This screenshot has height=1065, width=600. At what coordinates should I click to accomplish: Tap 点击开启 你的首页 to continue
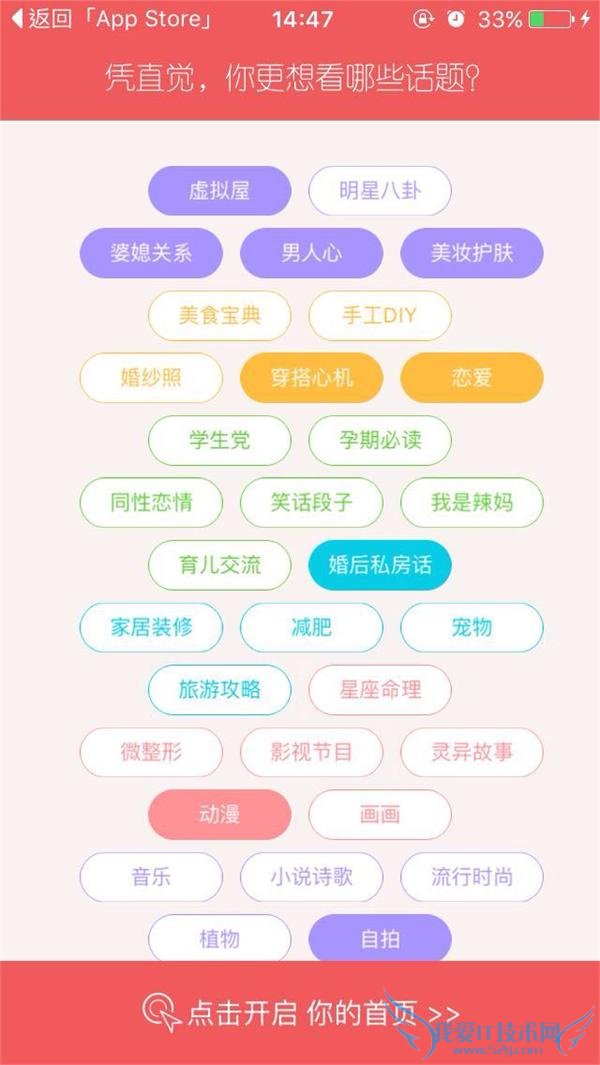pyautogui.click(x=300, y=1012)
